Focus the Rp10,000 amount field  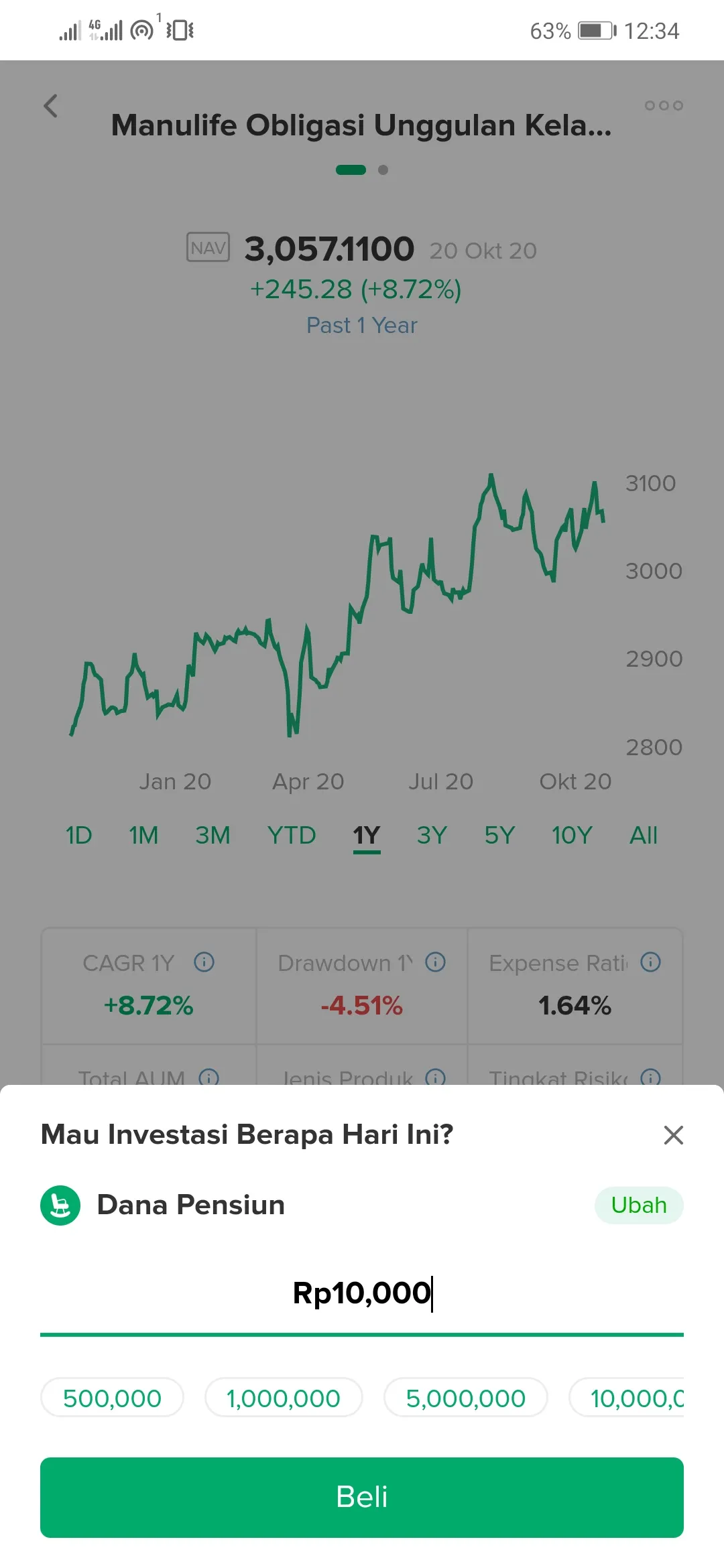coord(362,1293)
